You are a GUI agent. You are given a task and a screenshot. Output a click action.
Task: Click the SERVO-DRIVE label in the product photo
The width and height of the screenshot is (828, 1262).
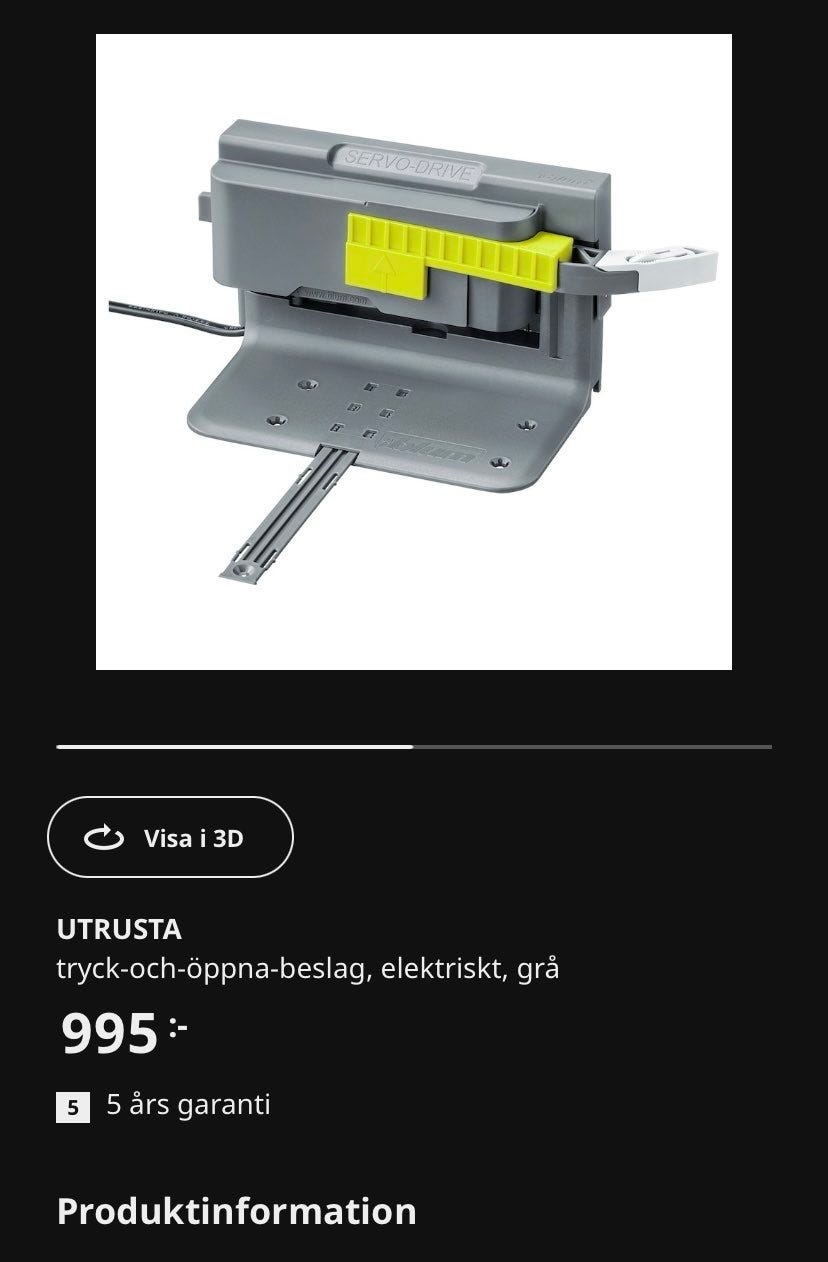[410, 160]
